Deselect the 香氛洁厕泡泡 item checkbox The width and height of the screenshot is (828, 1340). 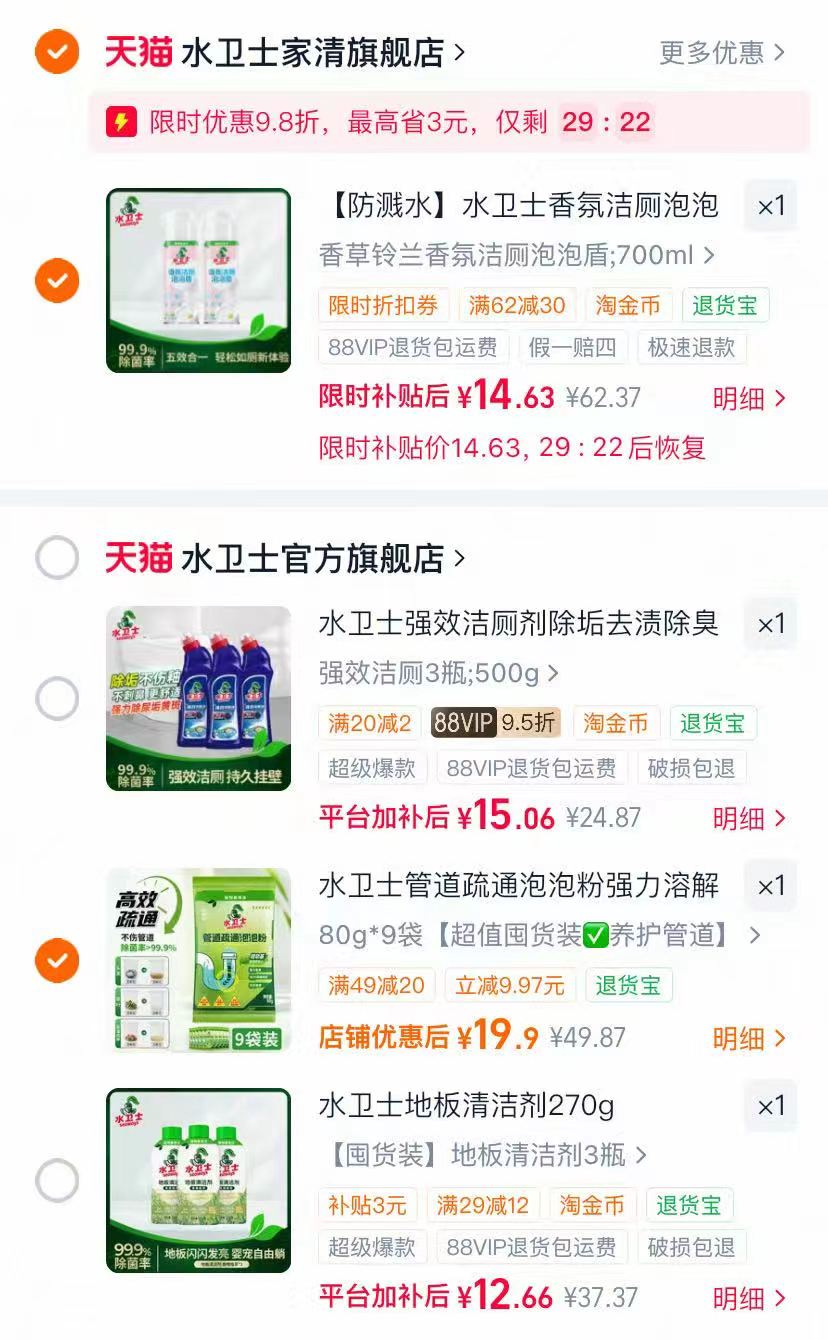click(x=57, y=280)
